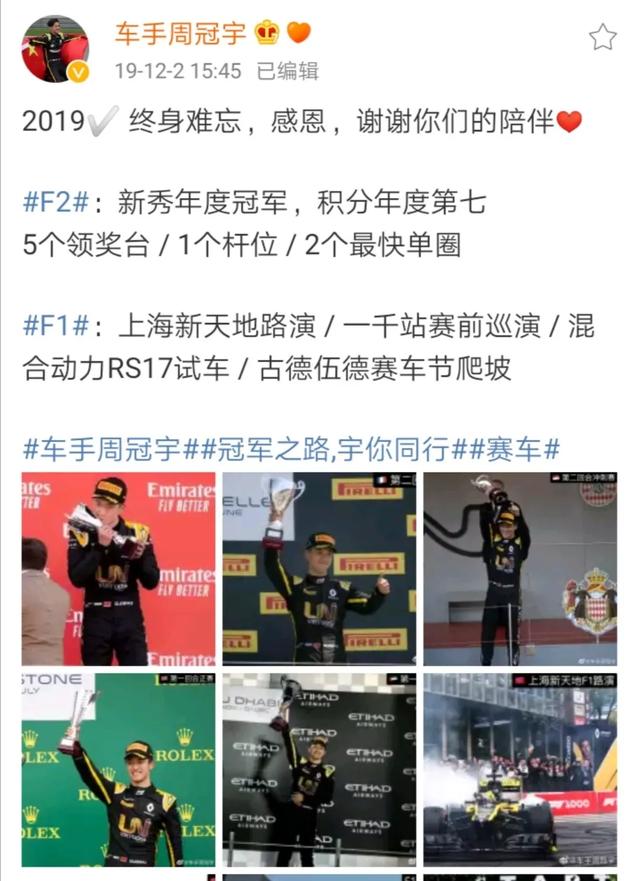Image resolution: width=640 pixels, height=881 pixels.
Task: Favorite this post with the star icon
Action: 602,38
